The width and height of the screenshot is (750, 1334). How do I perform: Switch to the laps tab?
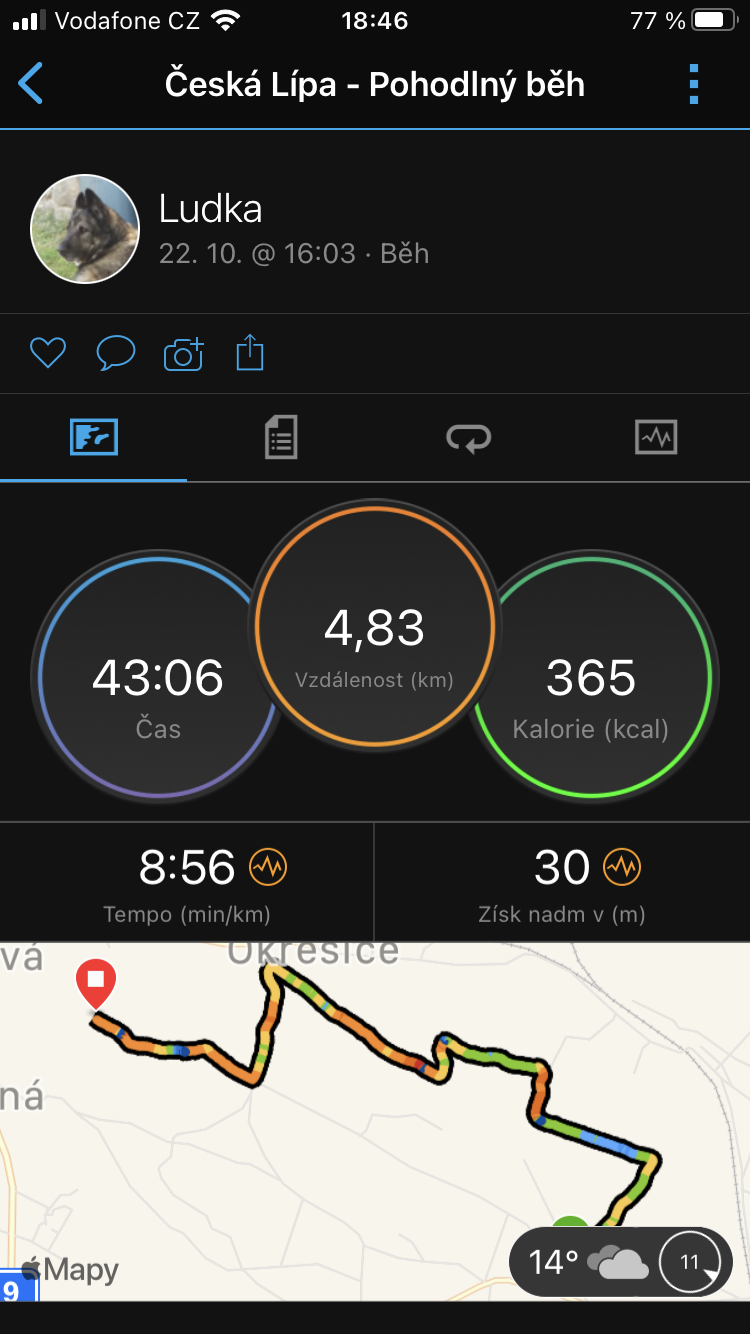(x=469, y=438)
